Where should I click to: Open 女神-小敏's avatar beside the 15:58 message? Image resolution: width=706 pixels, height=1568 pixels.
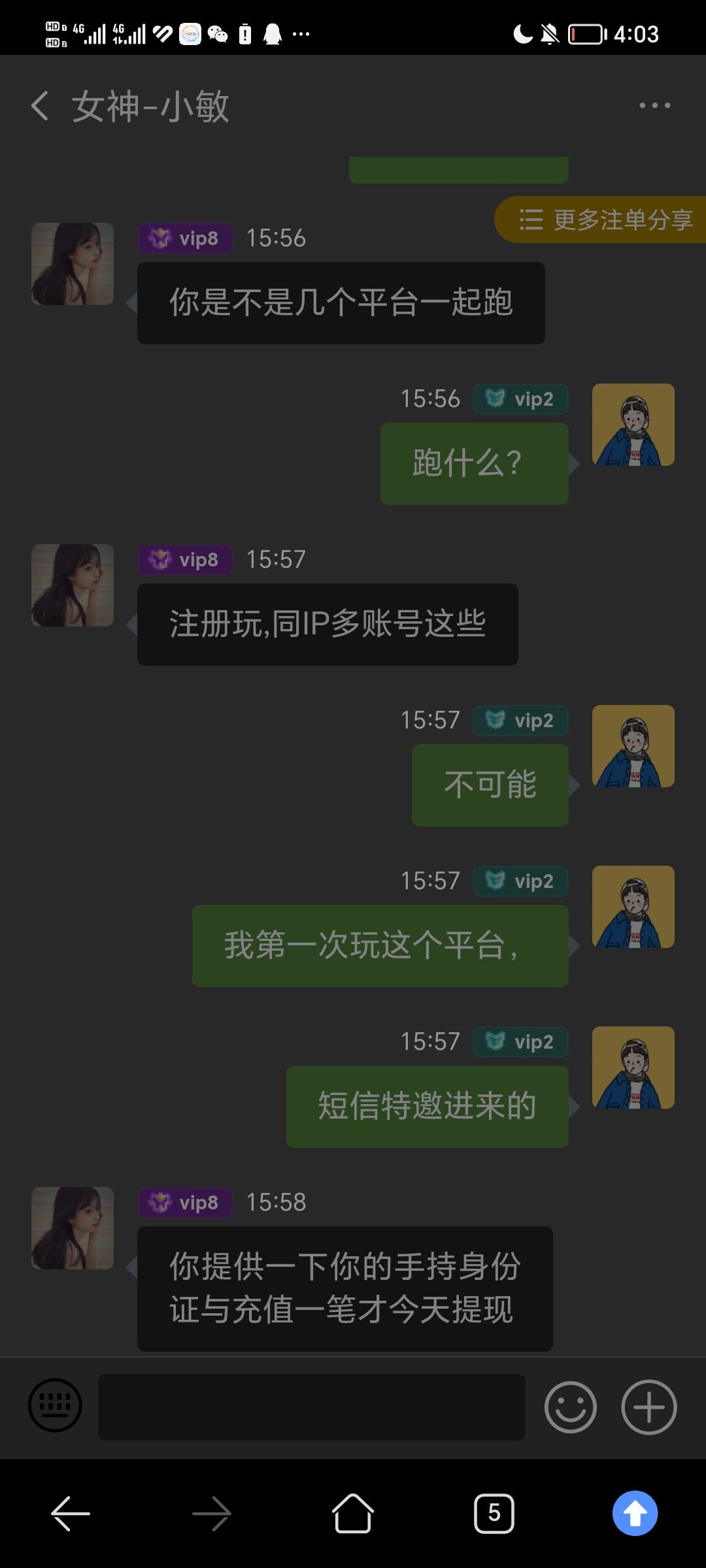pos(73,1228)
